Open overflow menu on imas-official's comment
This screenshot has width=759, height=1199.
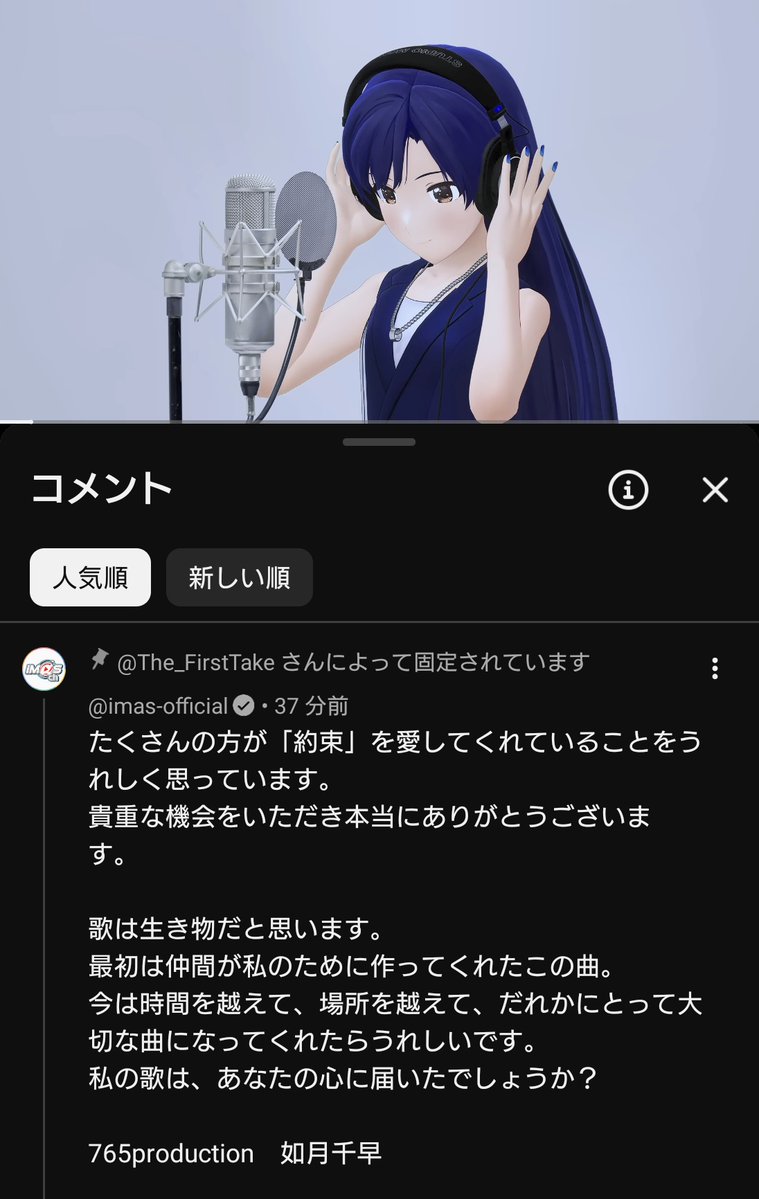pyautogui.click(x=714, y=669)
